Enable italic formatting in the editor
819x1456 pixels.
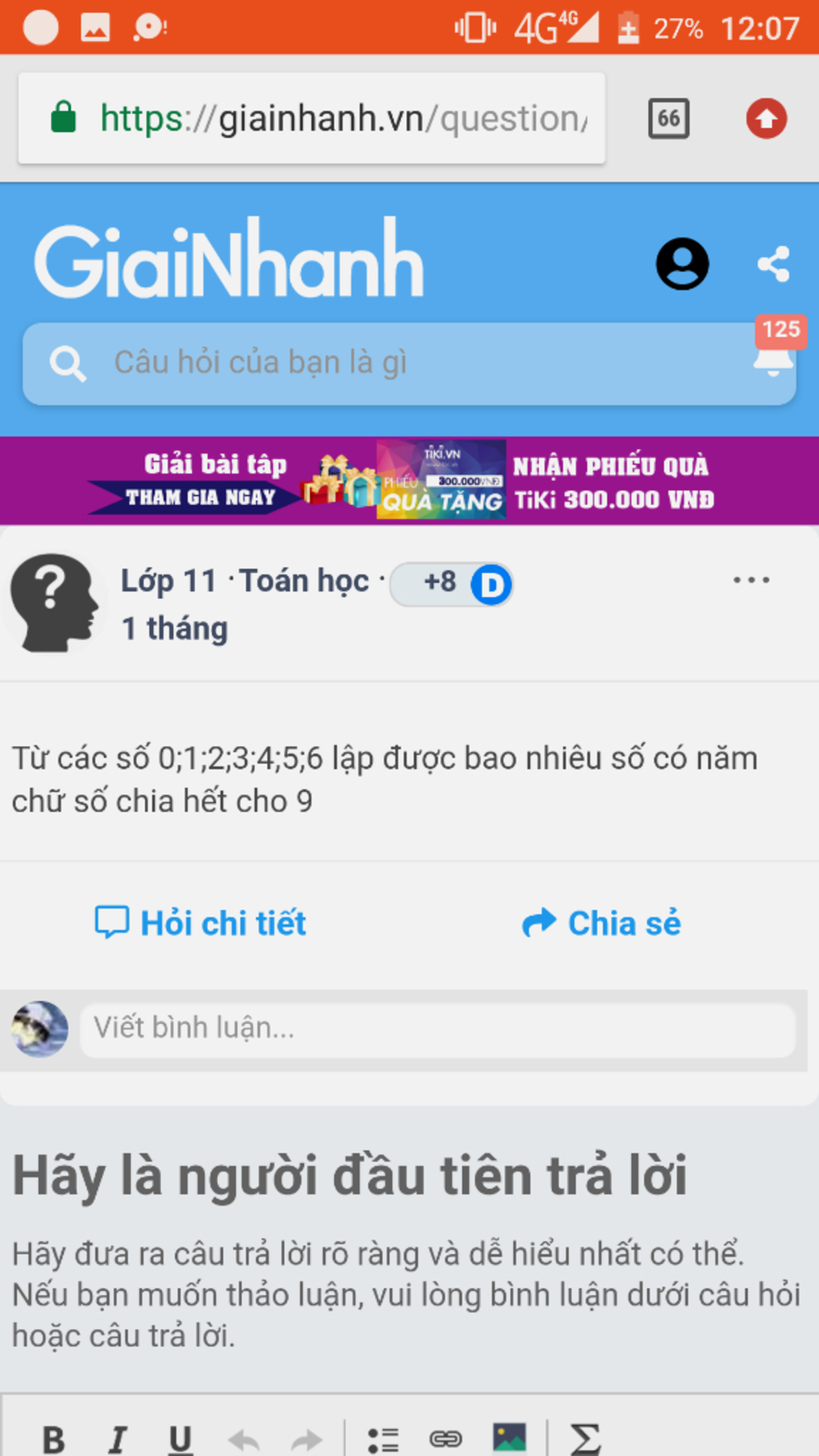(x=117, y=1438)
